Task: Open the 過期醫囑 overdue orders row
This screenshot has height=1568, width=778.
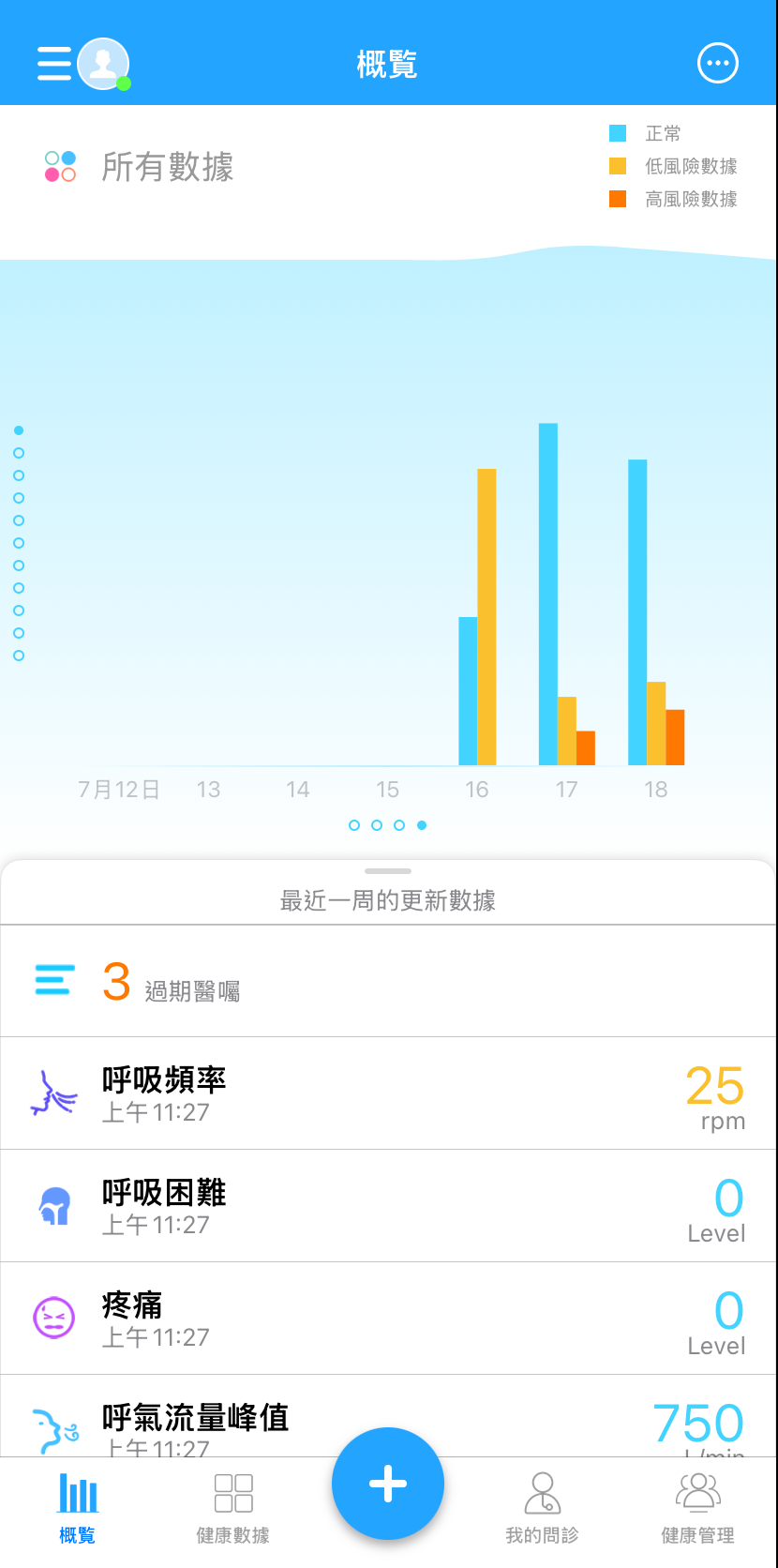Action: [x=388, y=982]
